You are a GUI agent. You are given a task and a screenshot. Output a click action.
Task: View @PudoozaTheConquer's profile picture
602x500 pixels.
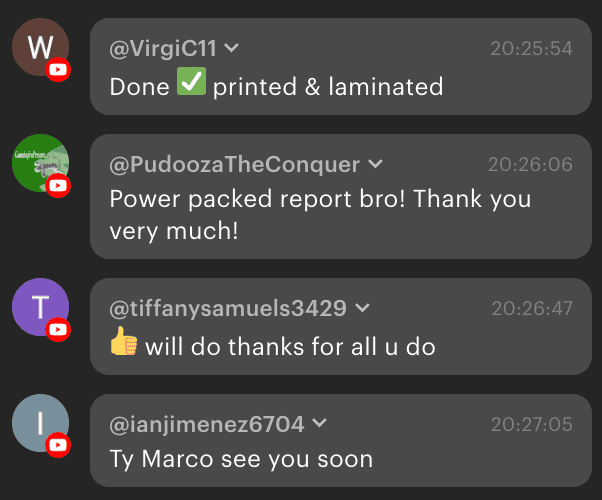coord(40,163)
